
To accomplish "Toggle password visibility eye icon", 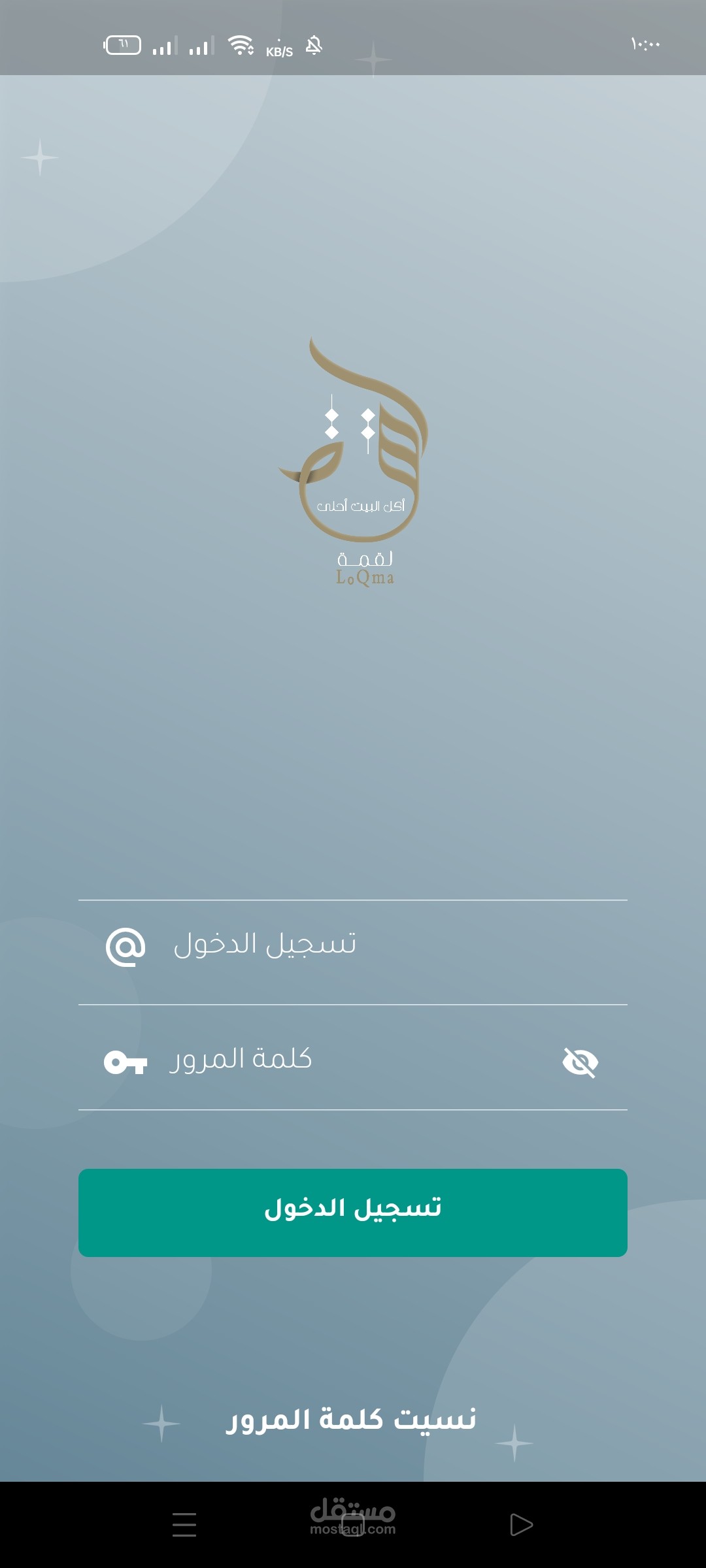I will pos(580,1062).
